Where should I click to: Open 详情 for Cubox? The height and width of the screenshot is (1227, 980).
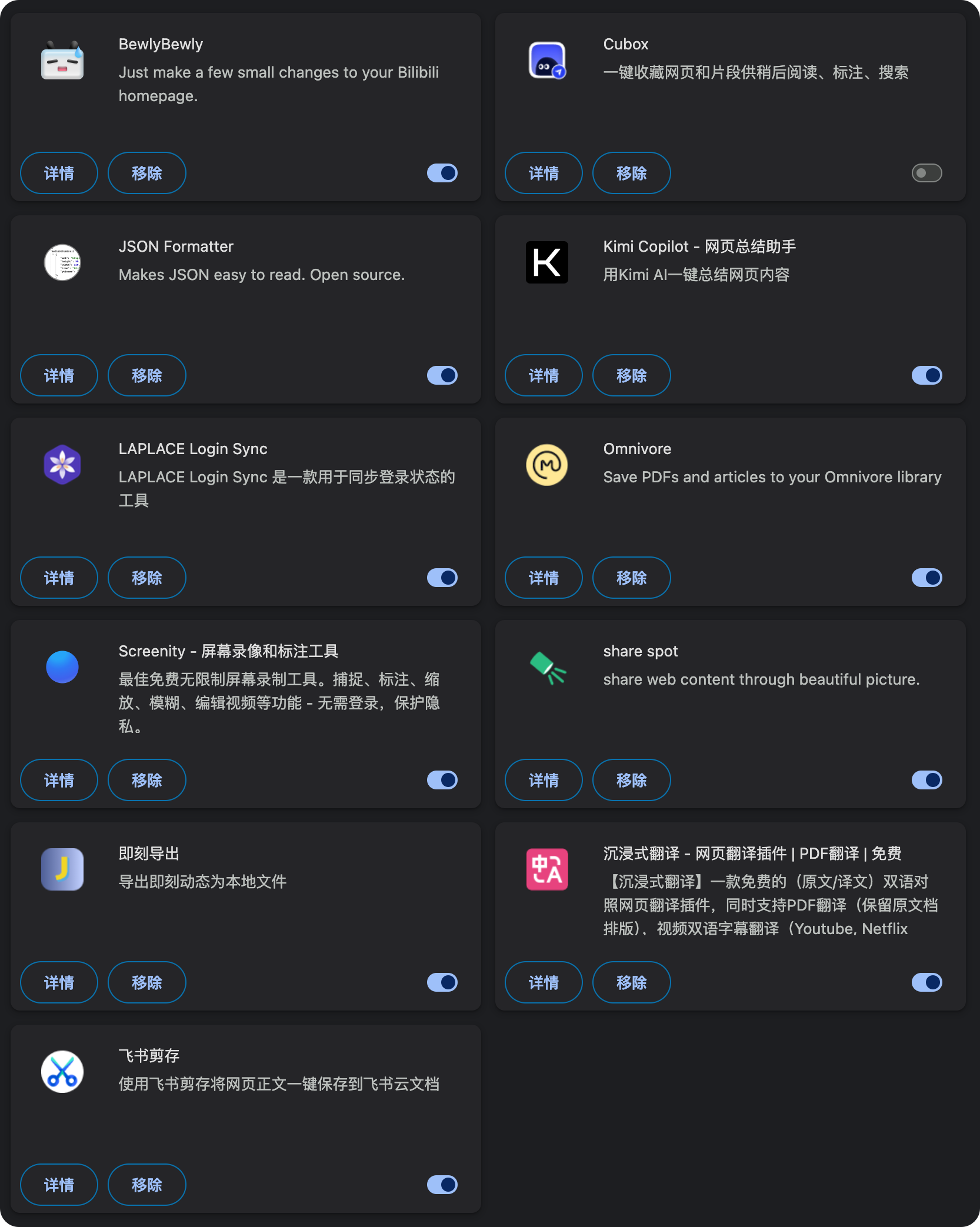click(x=544, y=173)
